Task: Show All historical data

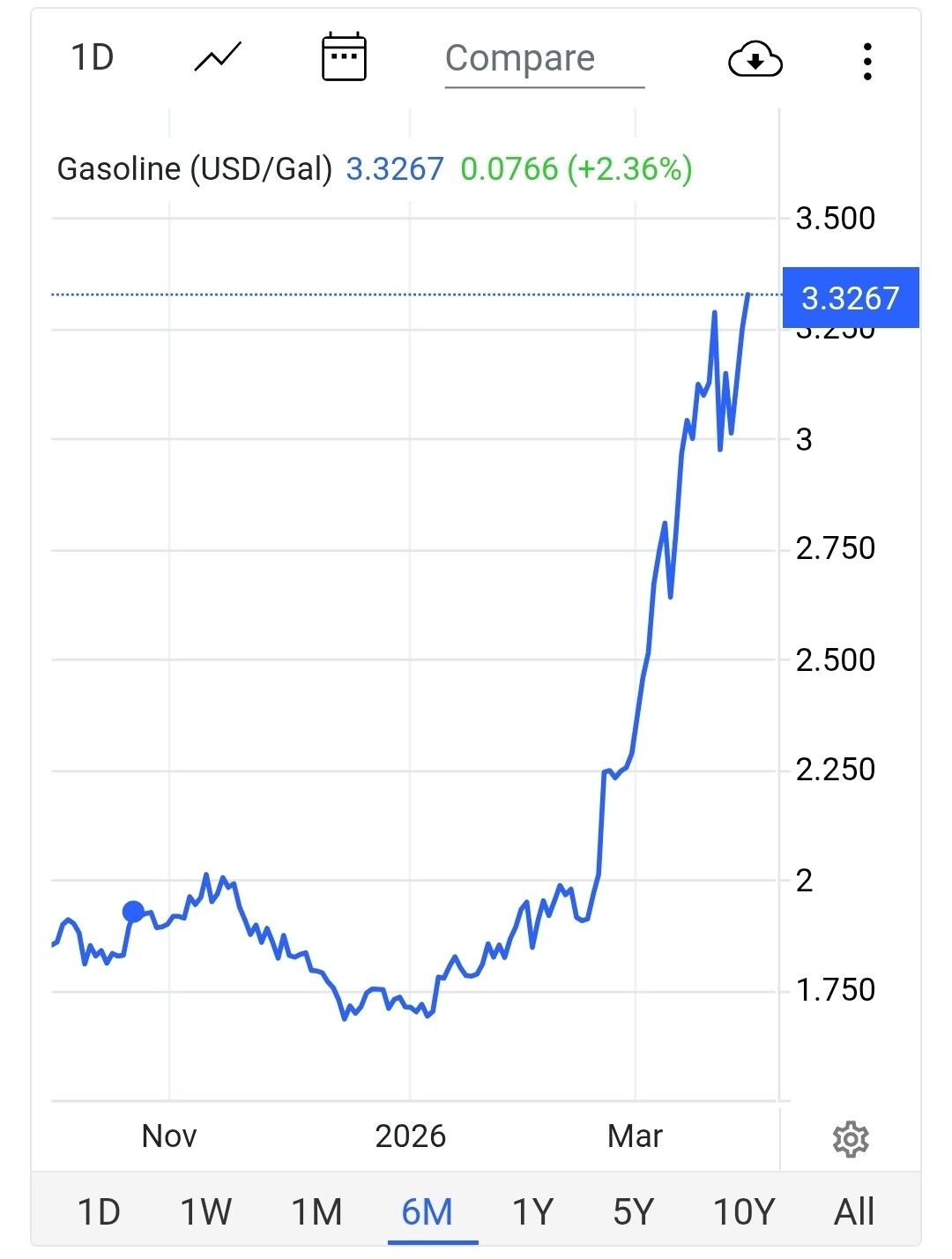Action: pyautogui.click(x=854, y=1212)
